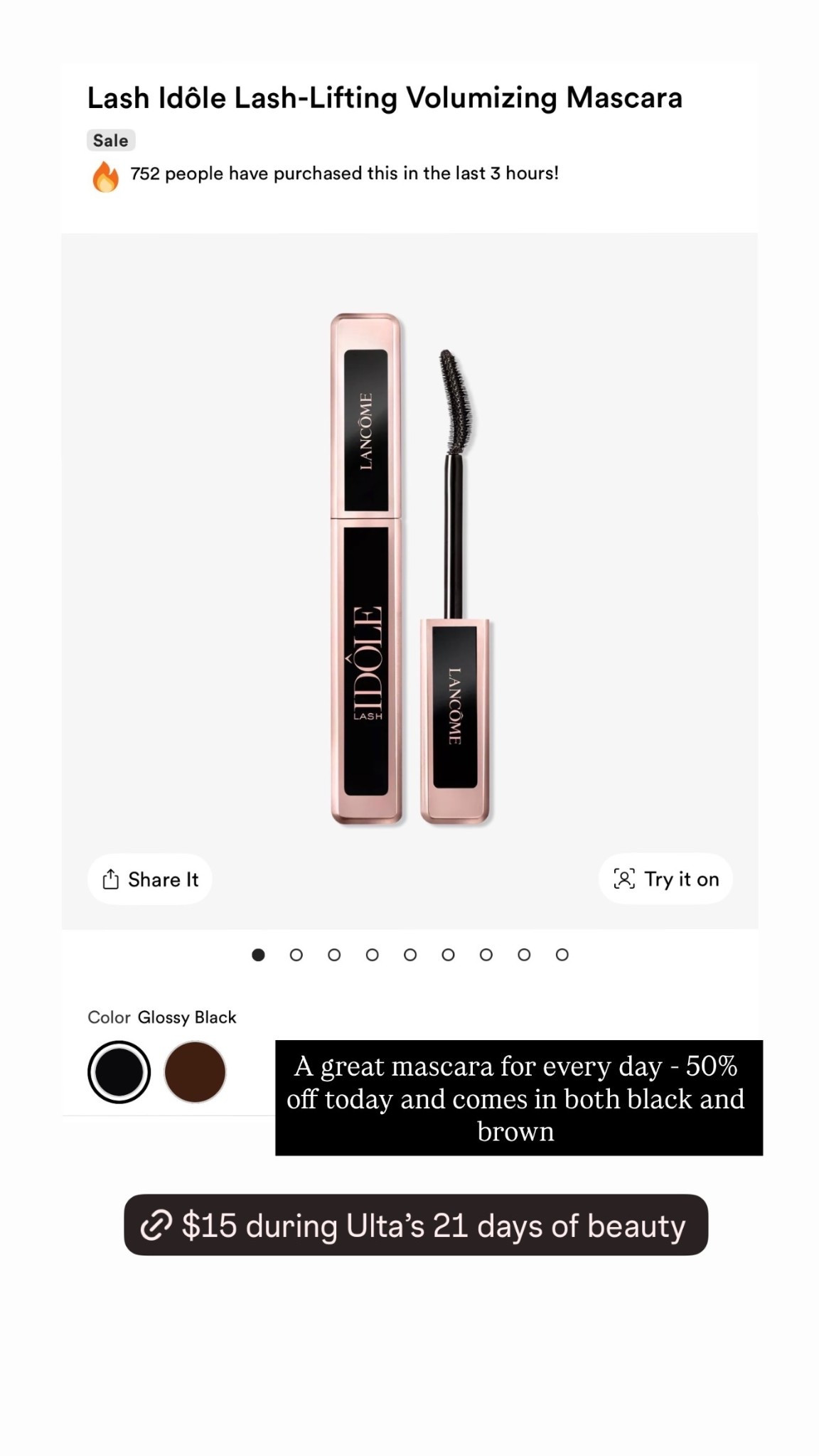The image size is (819, 1456).
Task: Click the brown color swatch circle
Action: click(x=194, y=1073)
